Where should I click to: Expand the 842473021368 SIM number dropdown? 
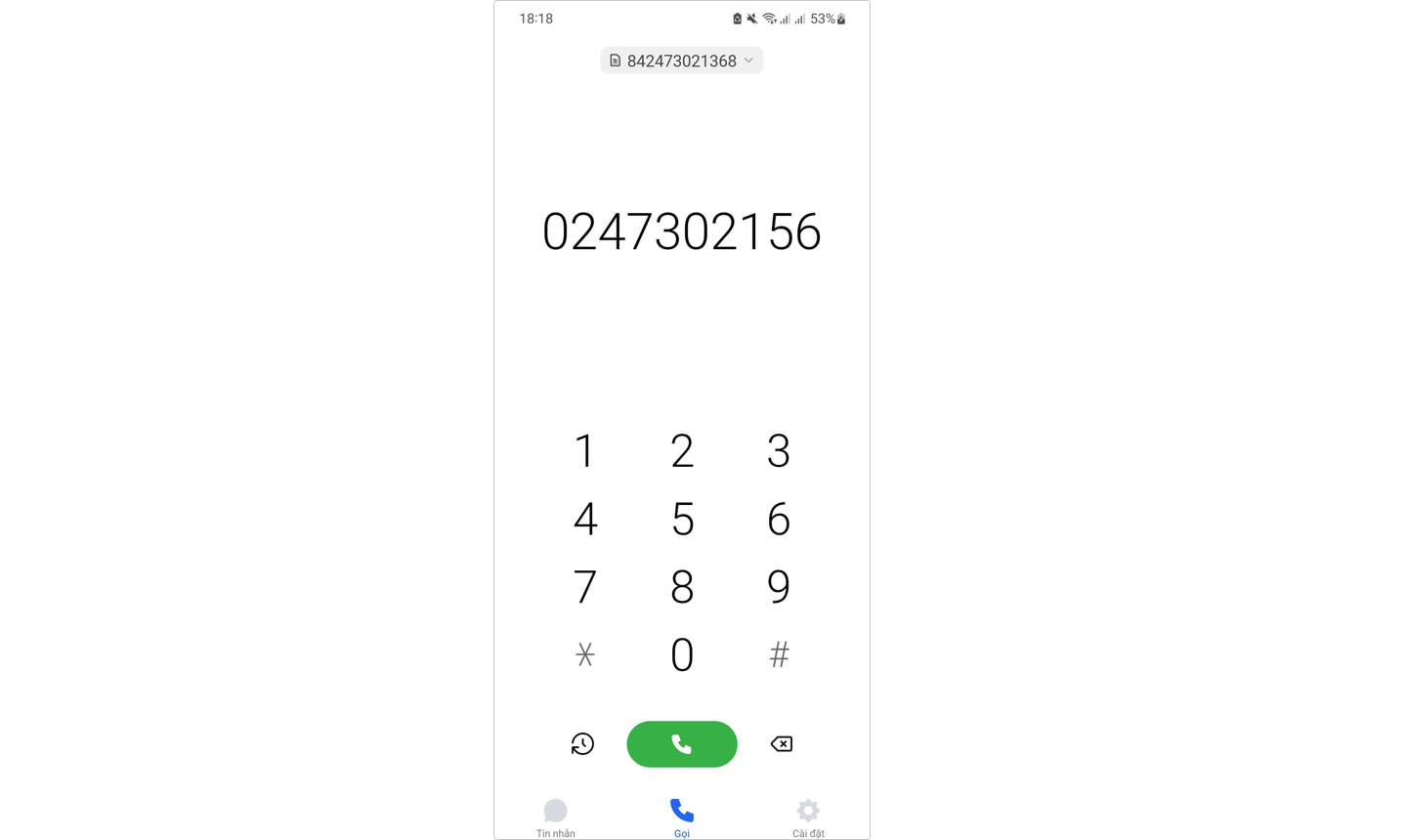(681, 61)
